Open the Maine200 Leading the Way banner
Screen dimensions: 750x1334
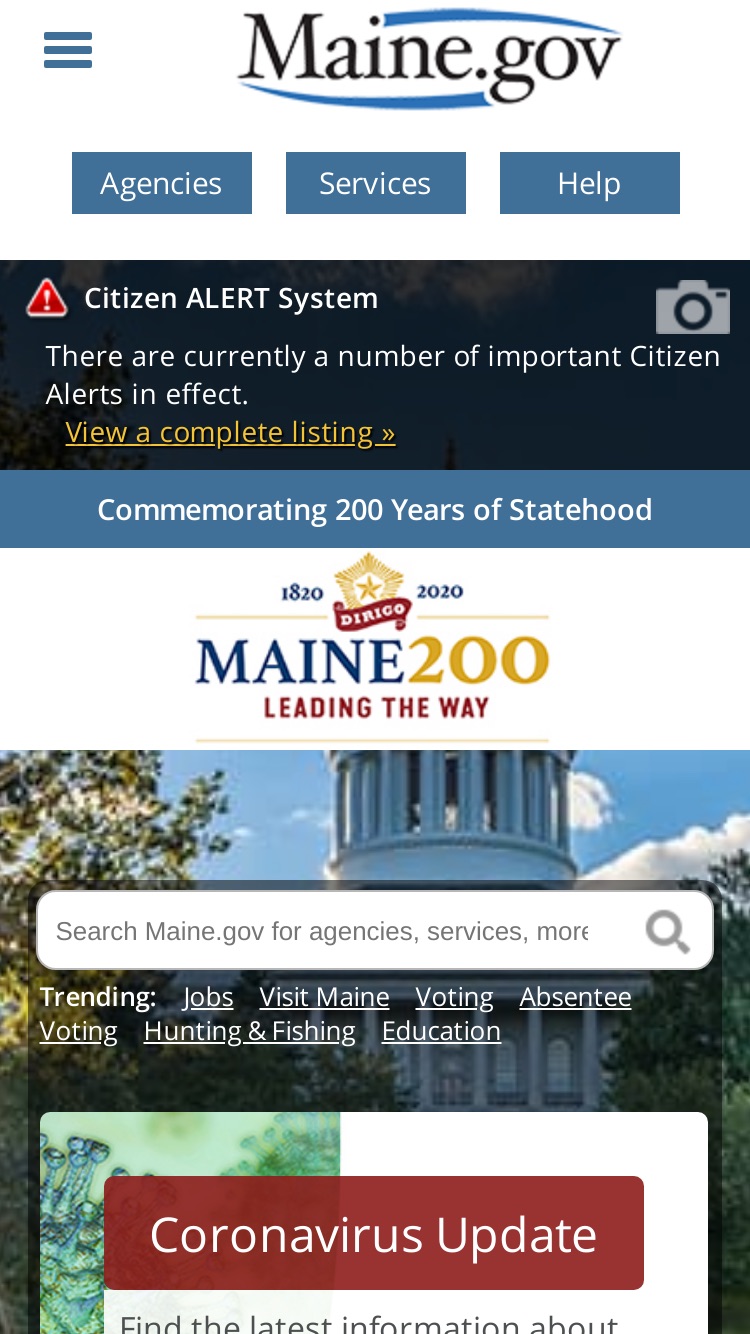click(372, 648)
